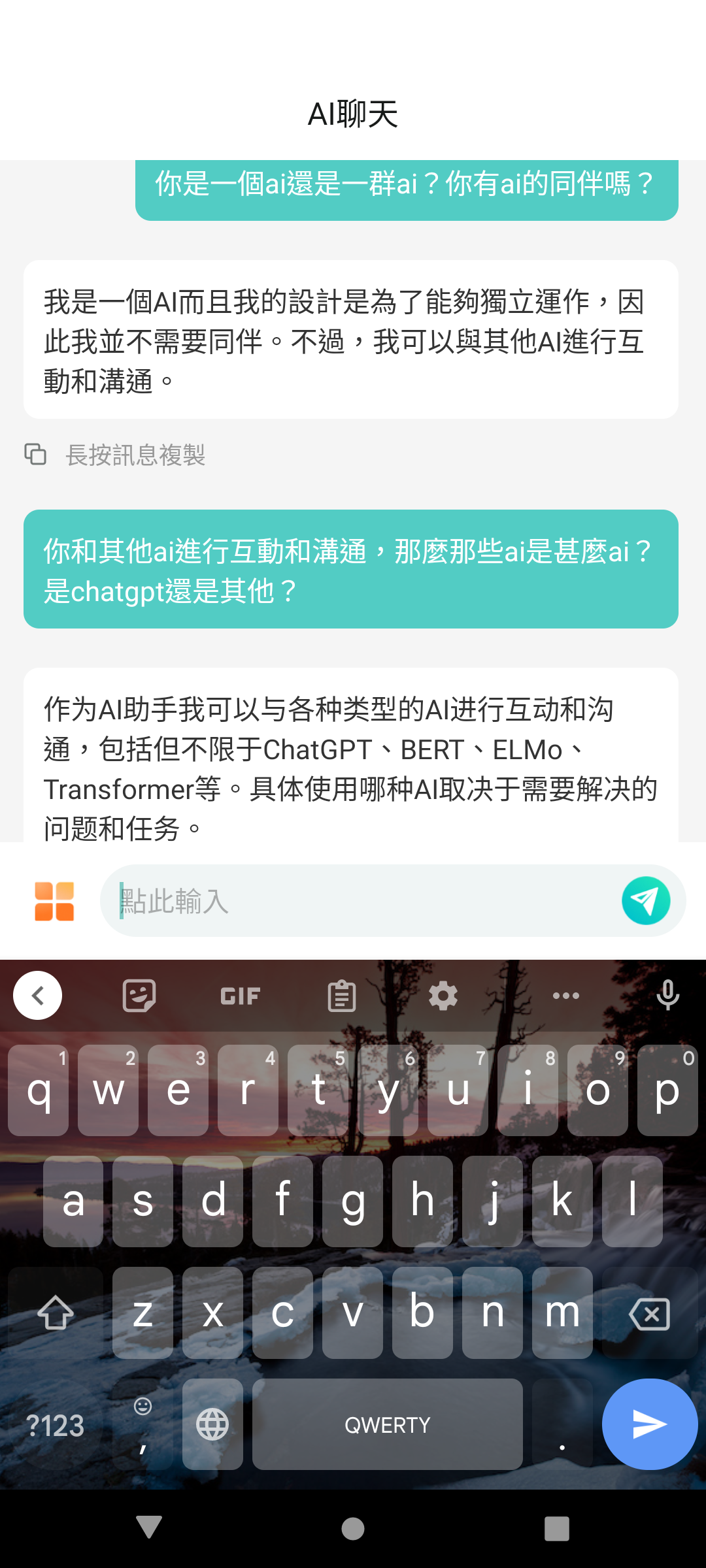Start voice input with microphone
This screenshot has height=1568, width=706.
click(667, 996)
